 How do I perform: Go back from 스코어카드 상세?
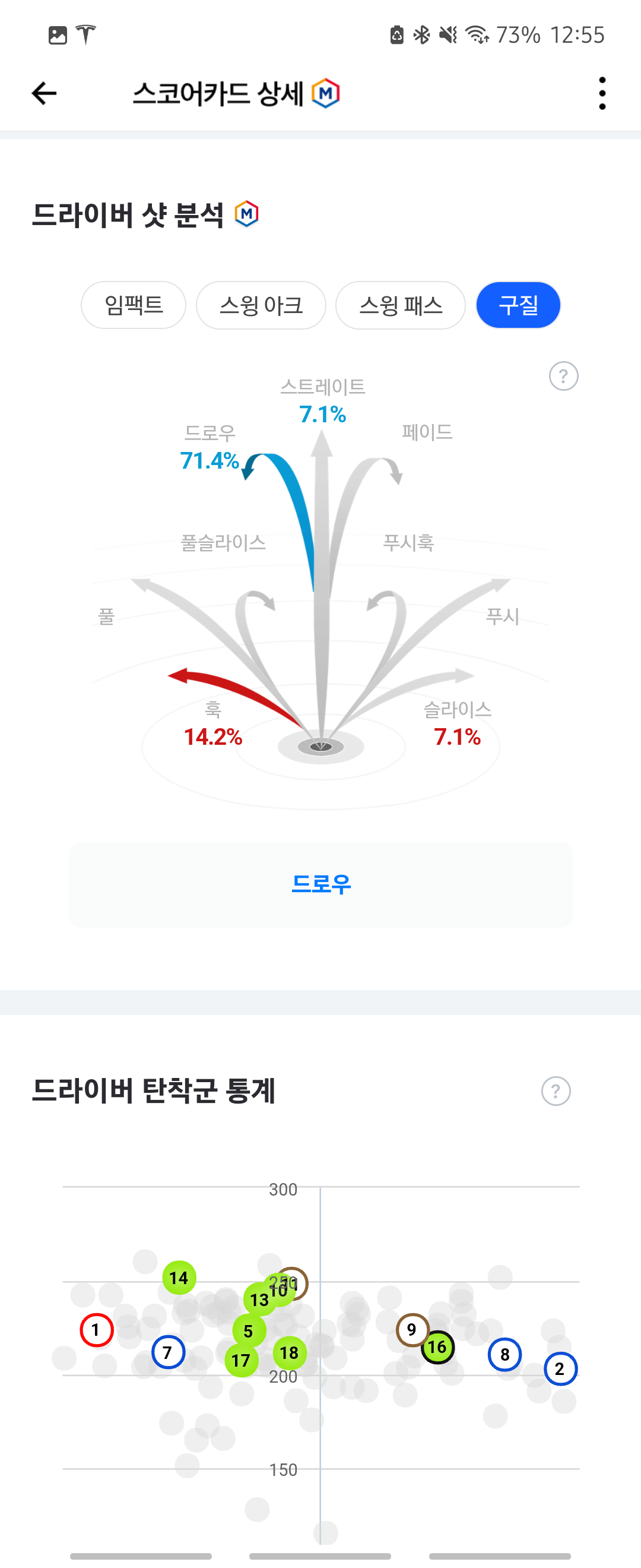(44, 93)
